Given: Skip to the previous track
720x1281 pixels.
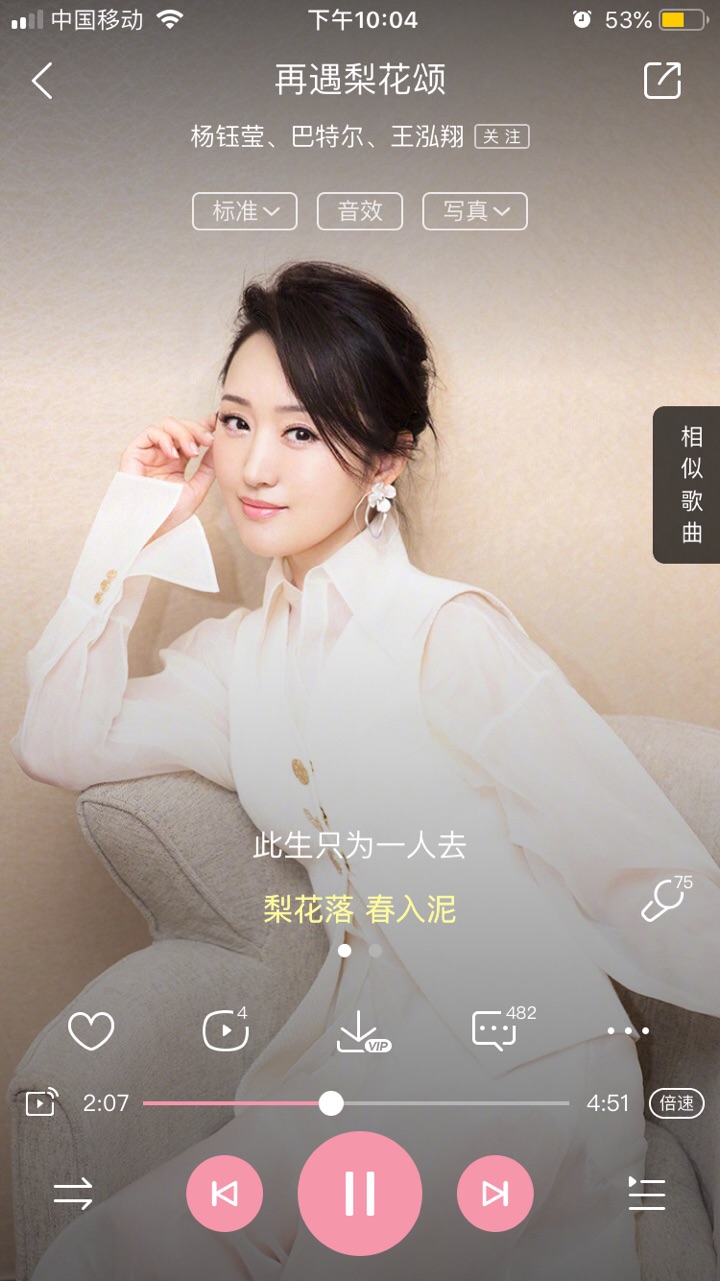Looking at the screenshot, I should click(x=225, y=1193).
